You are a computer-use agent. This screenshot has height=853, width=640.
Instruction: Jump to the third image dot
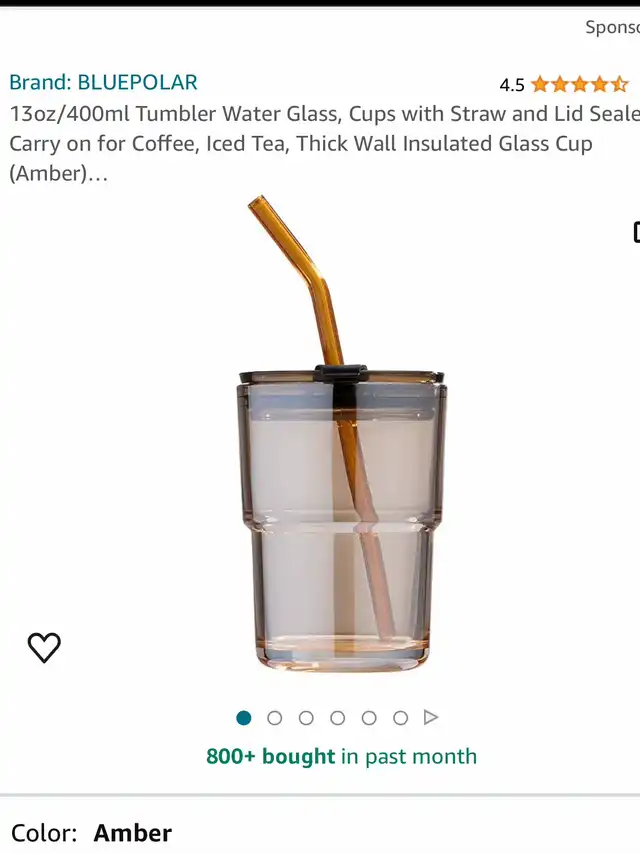(306, 718)
